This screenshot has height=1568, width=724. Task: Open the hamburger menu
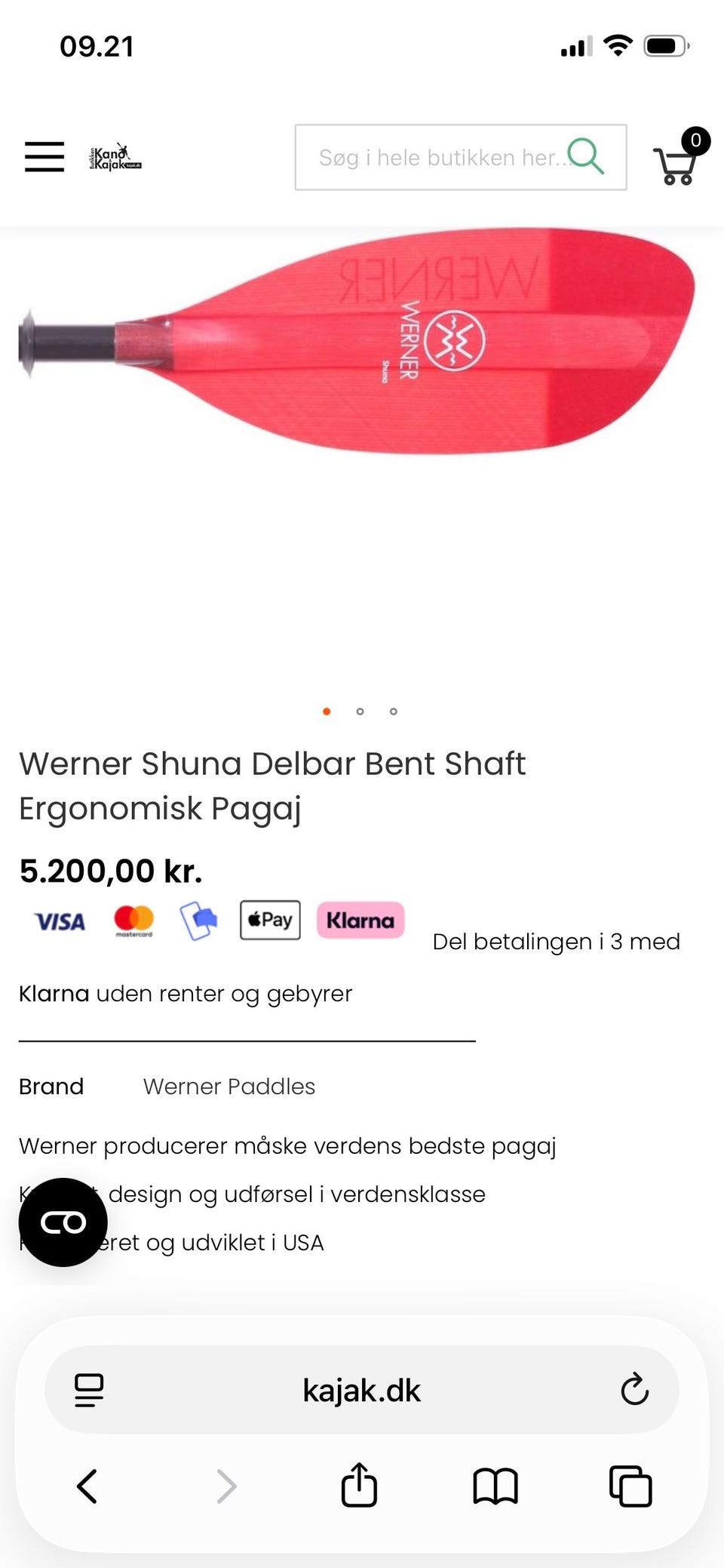(x=44, y=156)
